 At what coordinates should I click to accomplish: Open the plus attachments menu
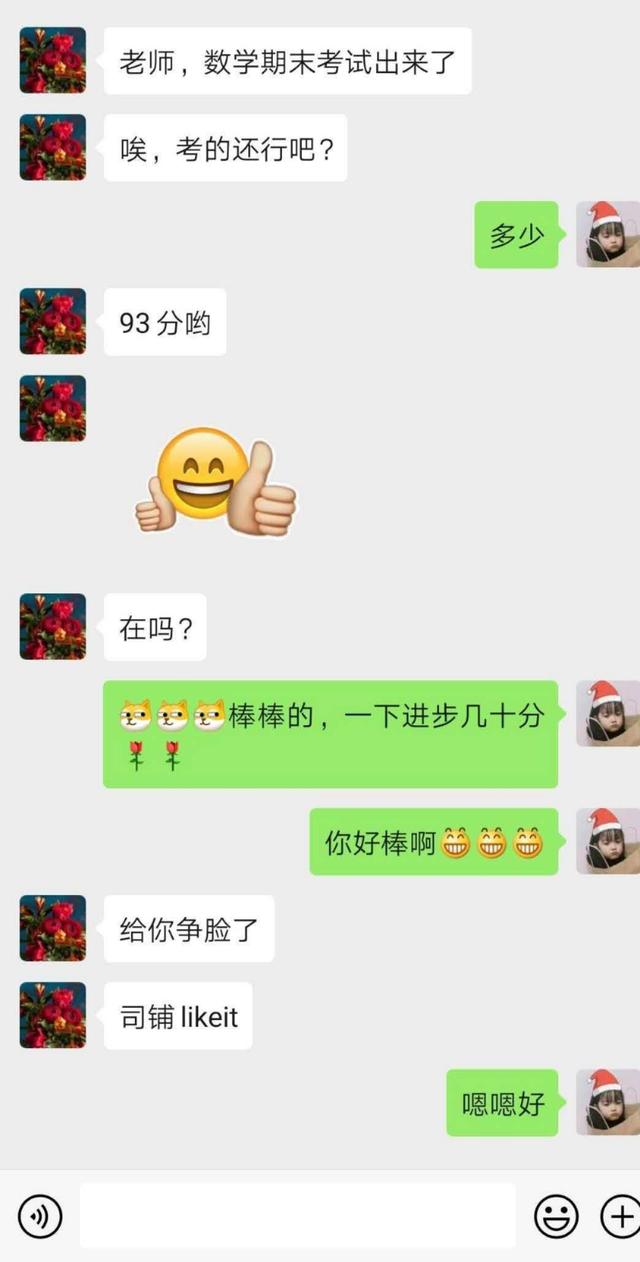[620, 1216]
